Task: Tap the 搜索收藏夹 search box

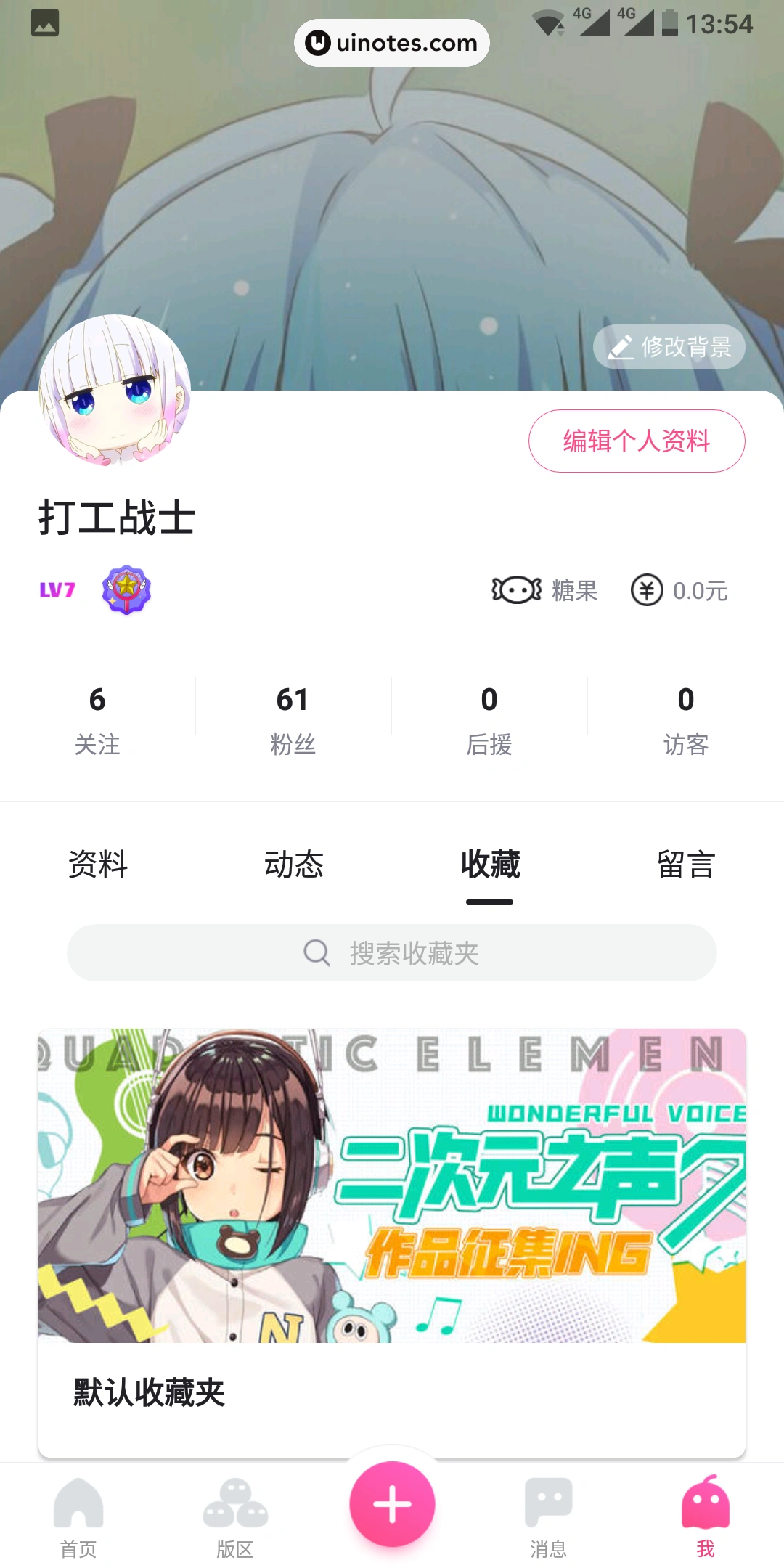Action: [392, 952]
